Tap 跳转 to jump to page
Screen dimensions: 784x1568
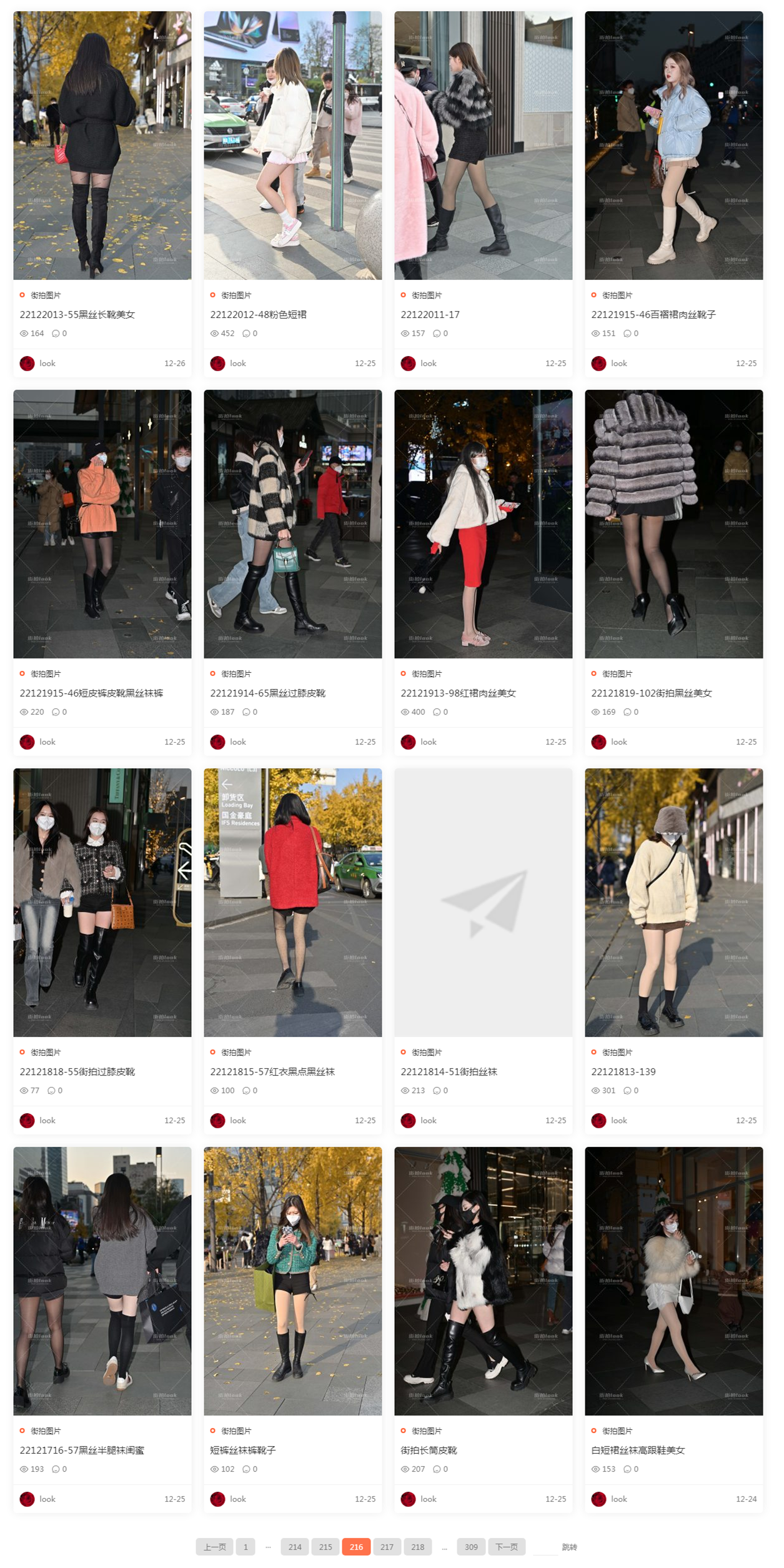(x=569, y=1547)
